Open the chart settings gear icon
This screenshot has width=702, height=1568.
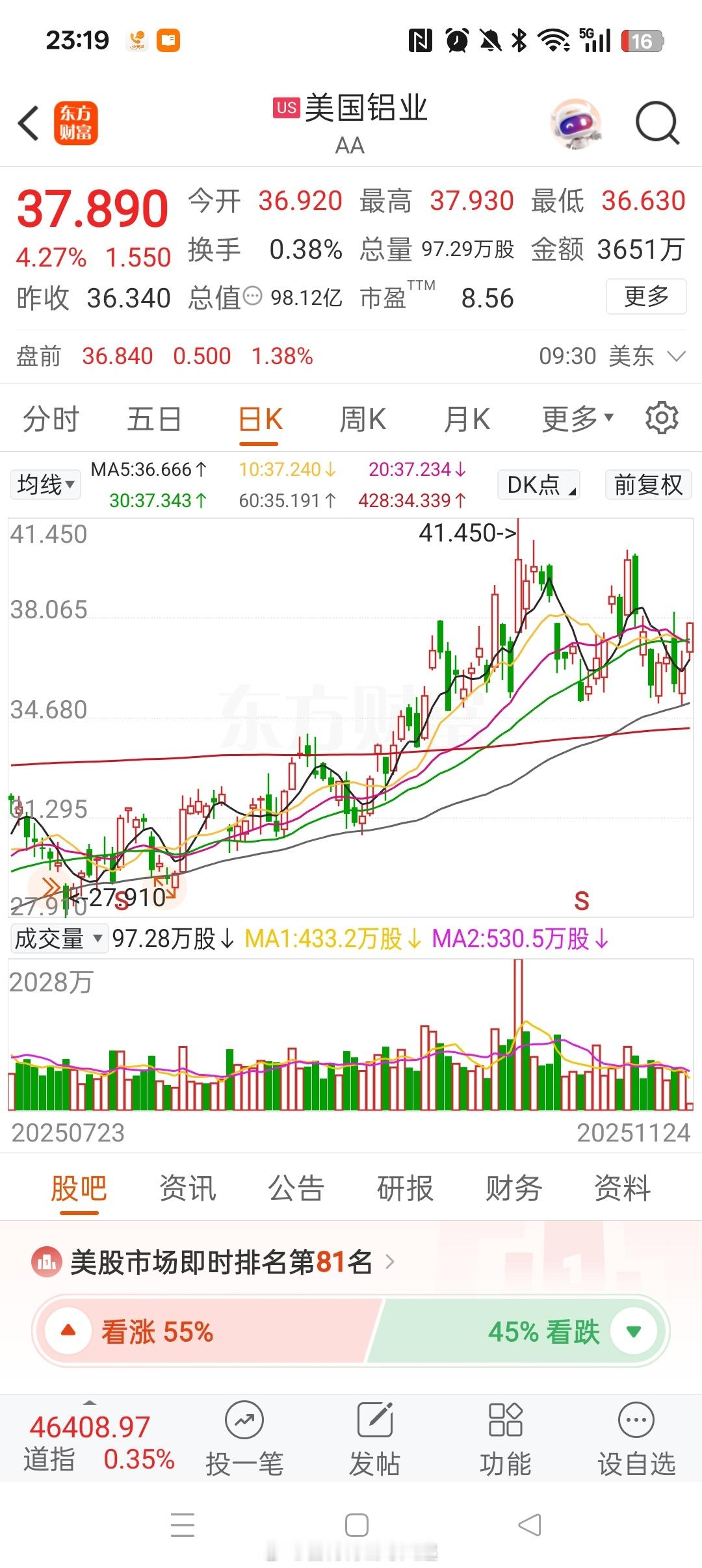pos(662,418)
